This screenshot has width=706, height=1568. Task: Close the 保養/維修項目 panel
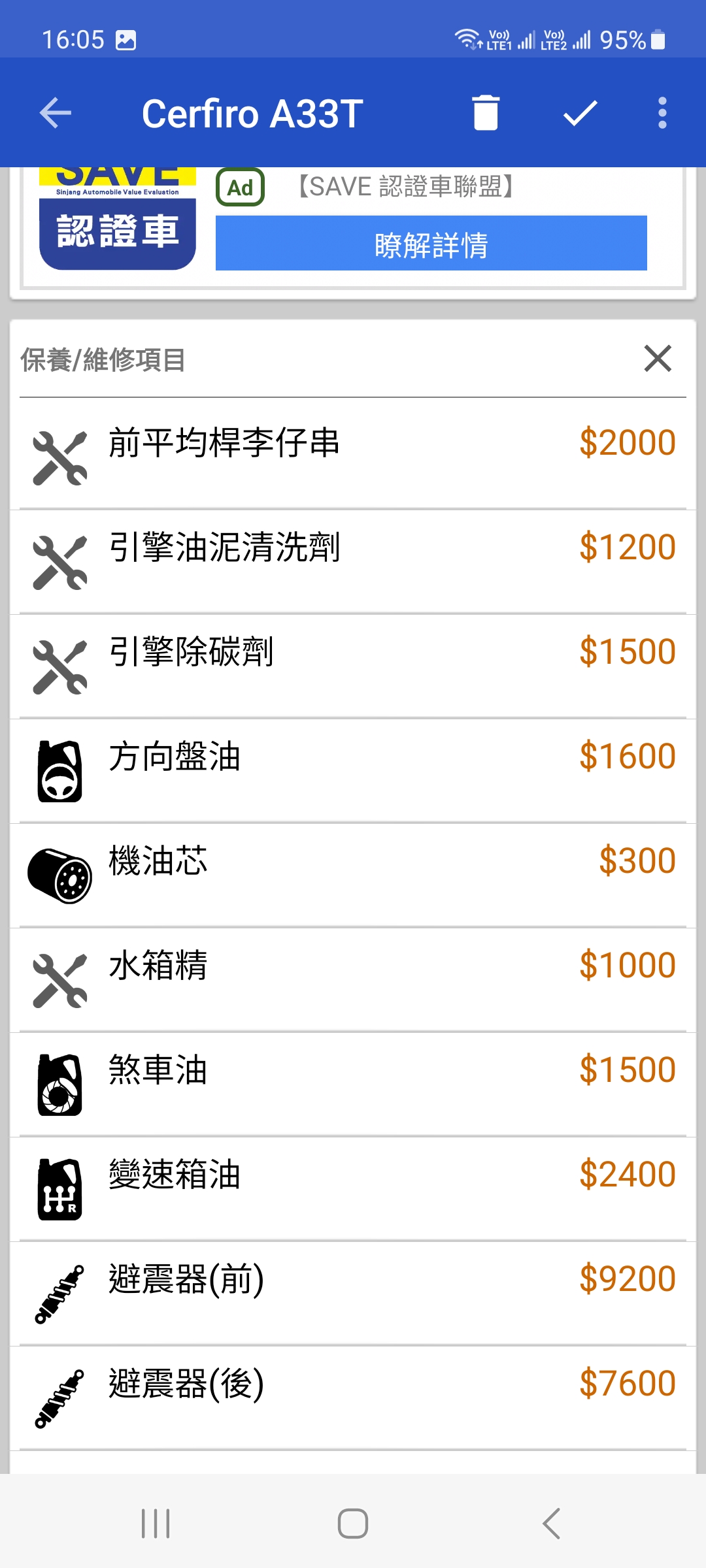click(x=658, y=359)
